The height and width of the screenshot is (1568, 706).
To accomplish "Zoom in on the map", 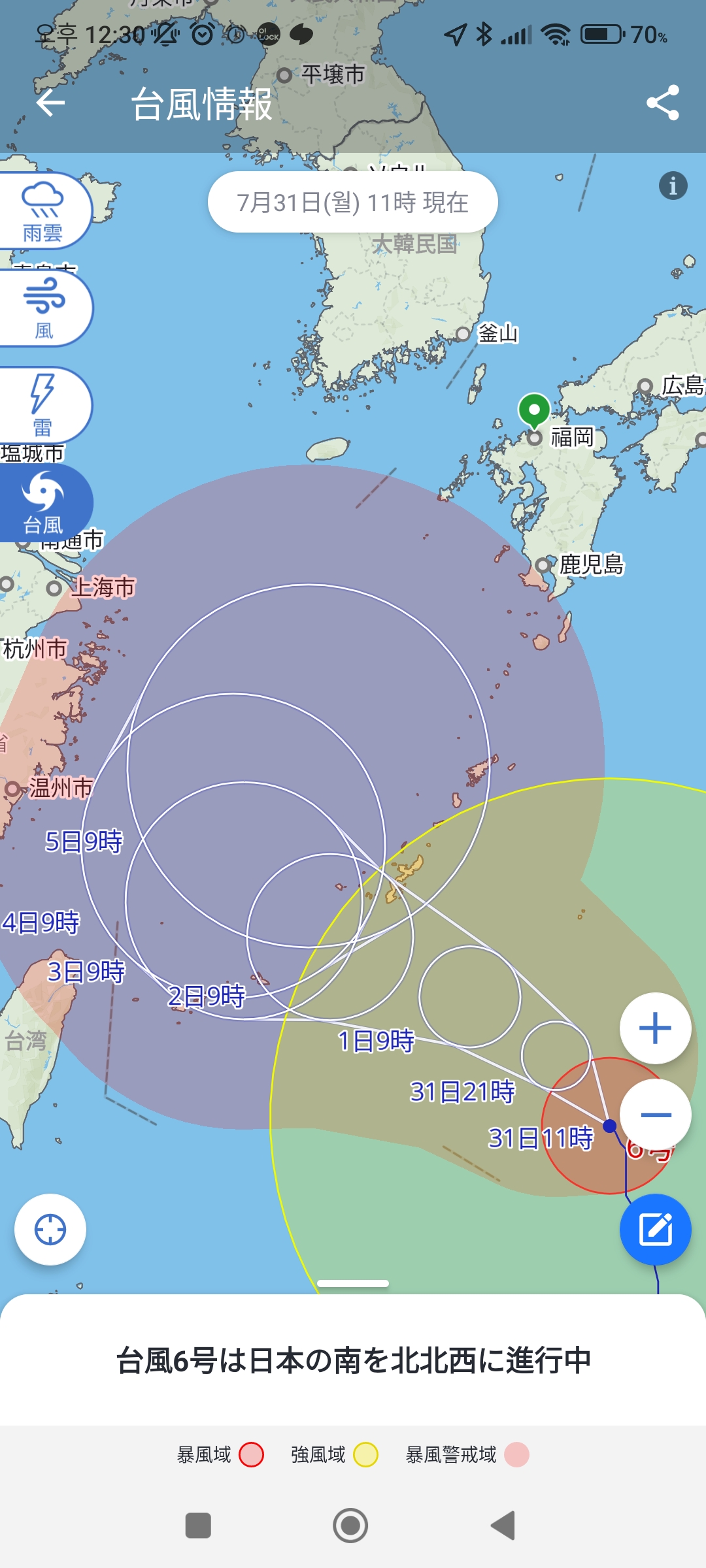I will (655, 1028).
